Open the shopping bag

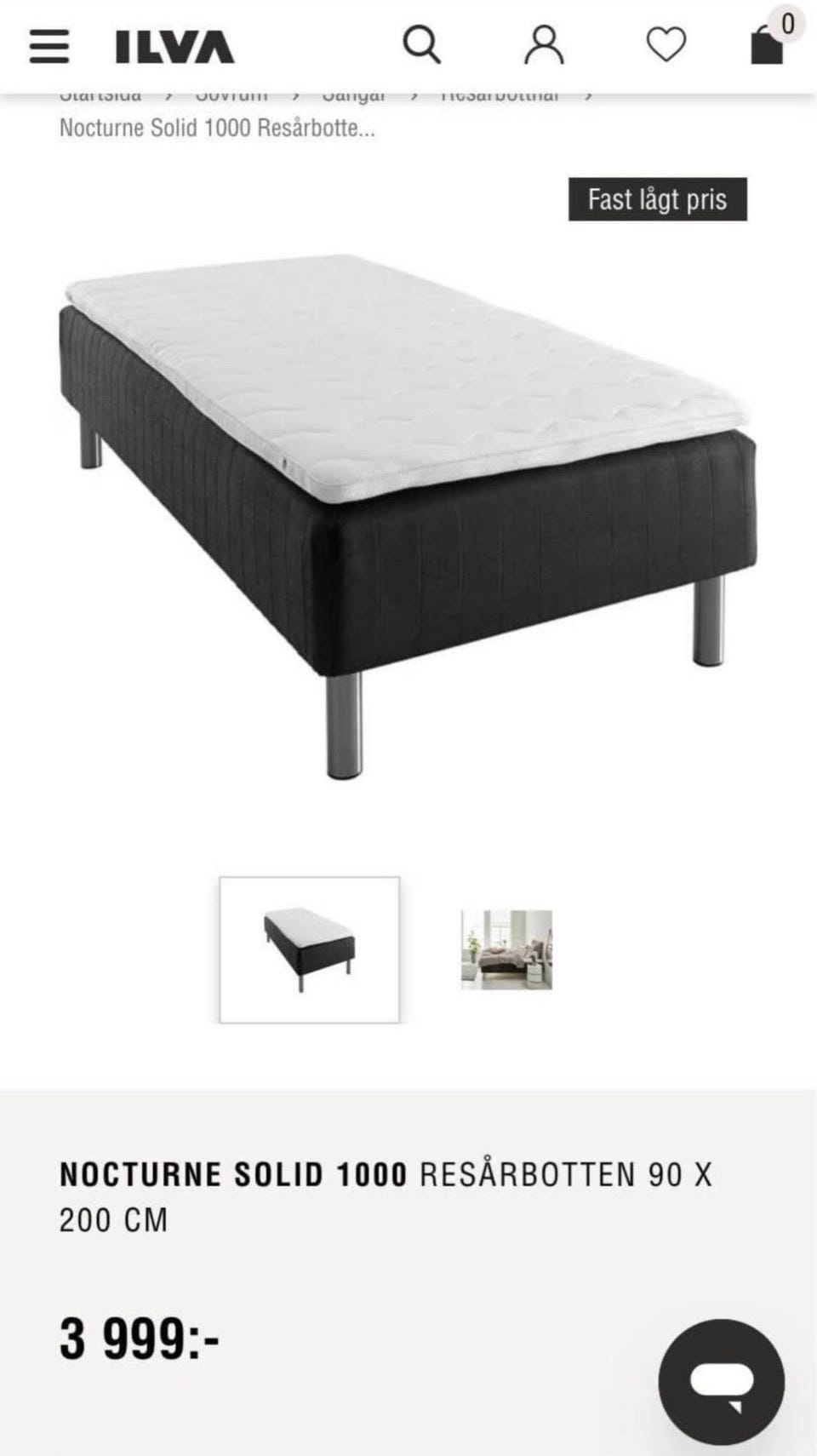(x=768, y=44)
